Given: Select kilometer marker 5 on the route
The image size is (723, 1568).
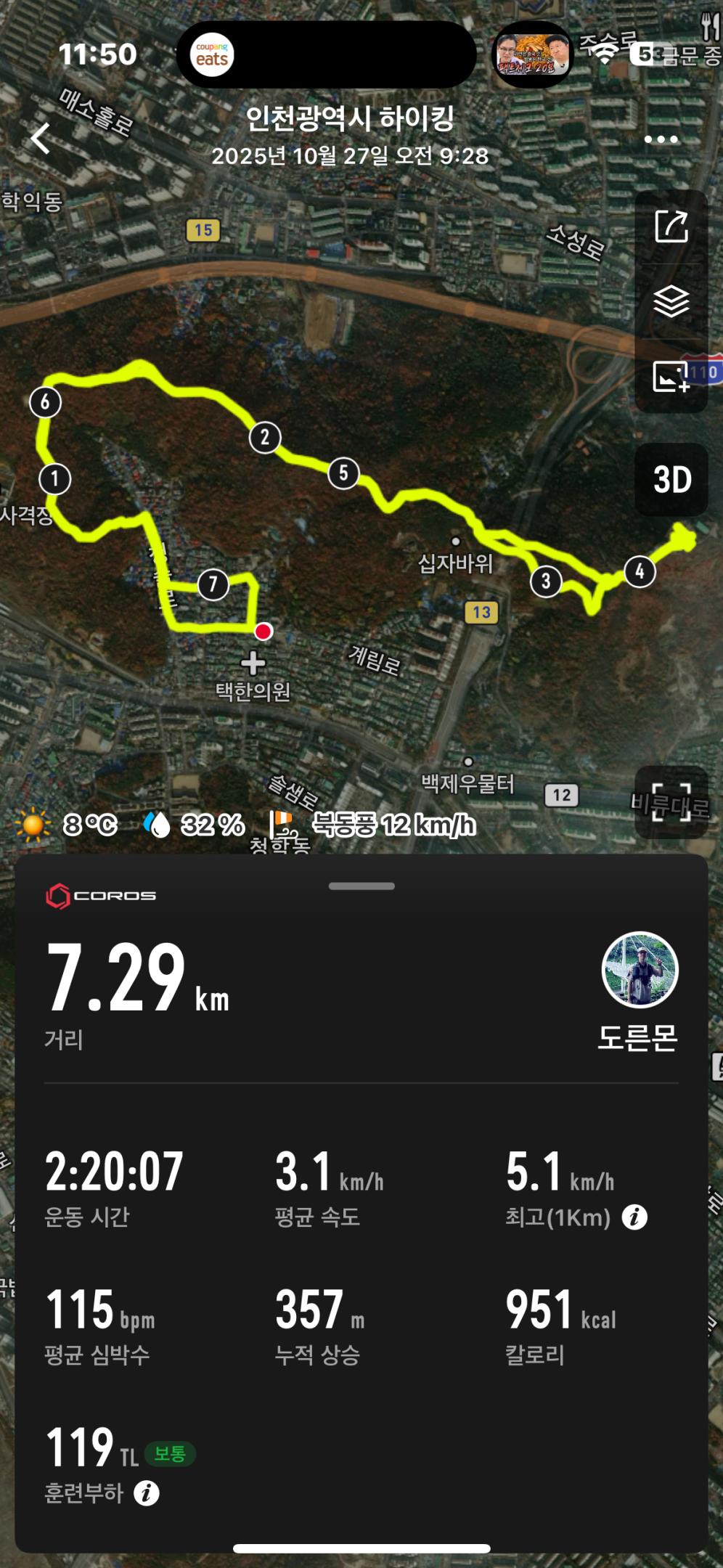Looking at the screenshot, I should coord(343,473).
